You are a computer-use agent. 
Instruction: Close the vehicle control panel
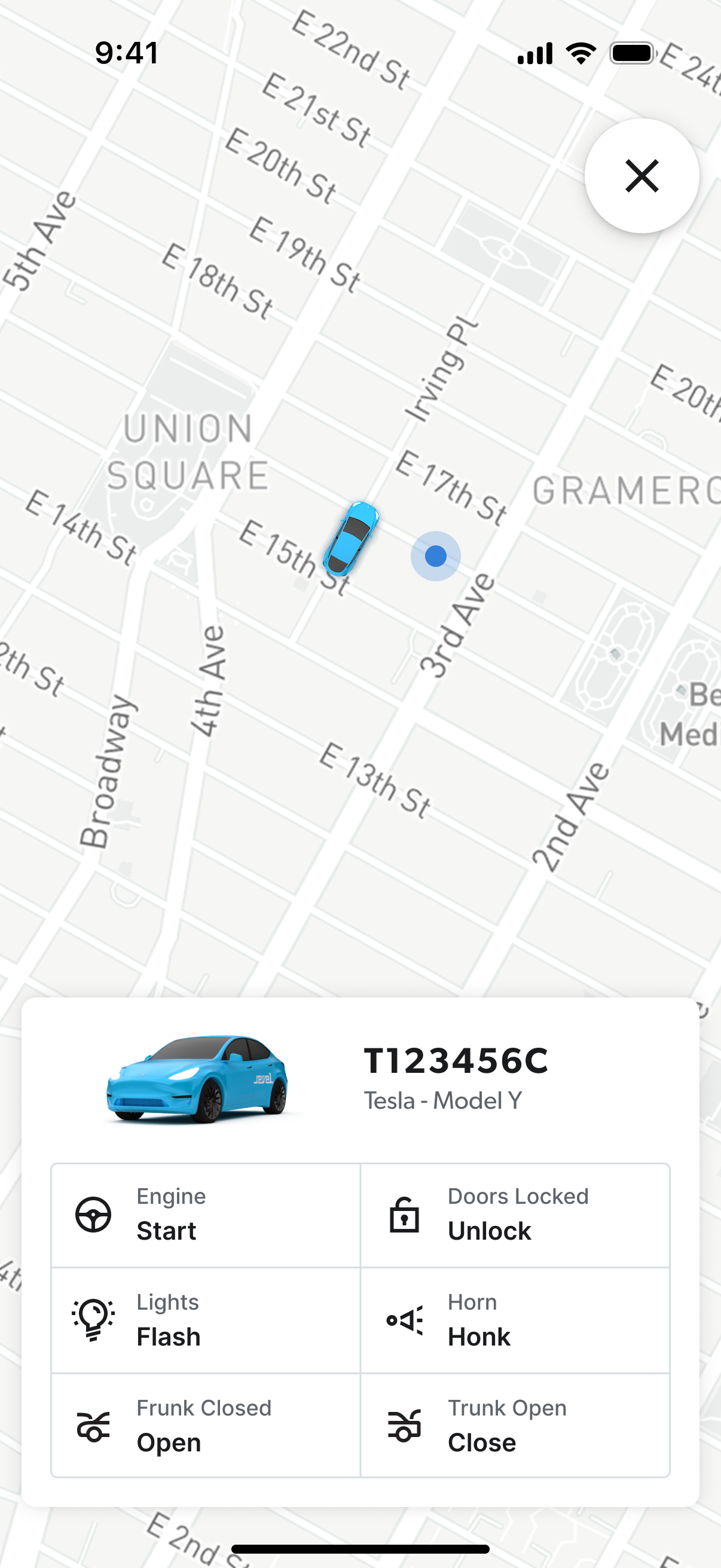(x=641, y=176)
